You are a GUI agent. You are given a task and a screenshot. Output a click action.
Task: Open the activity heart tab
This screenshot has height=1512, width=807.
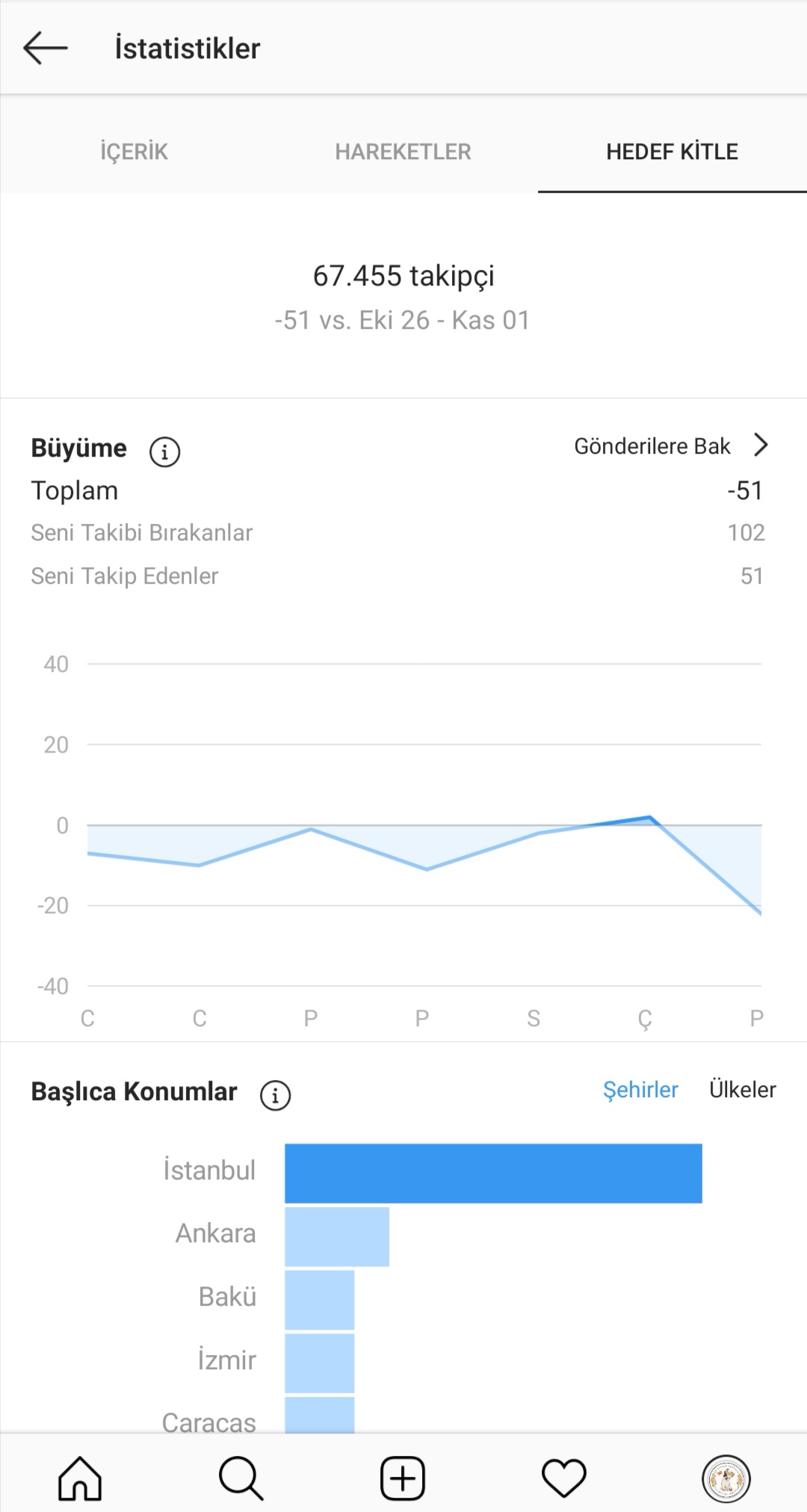564,1478
